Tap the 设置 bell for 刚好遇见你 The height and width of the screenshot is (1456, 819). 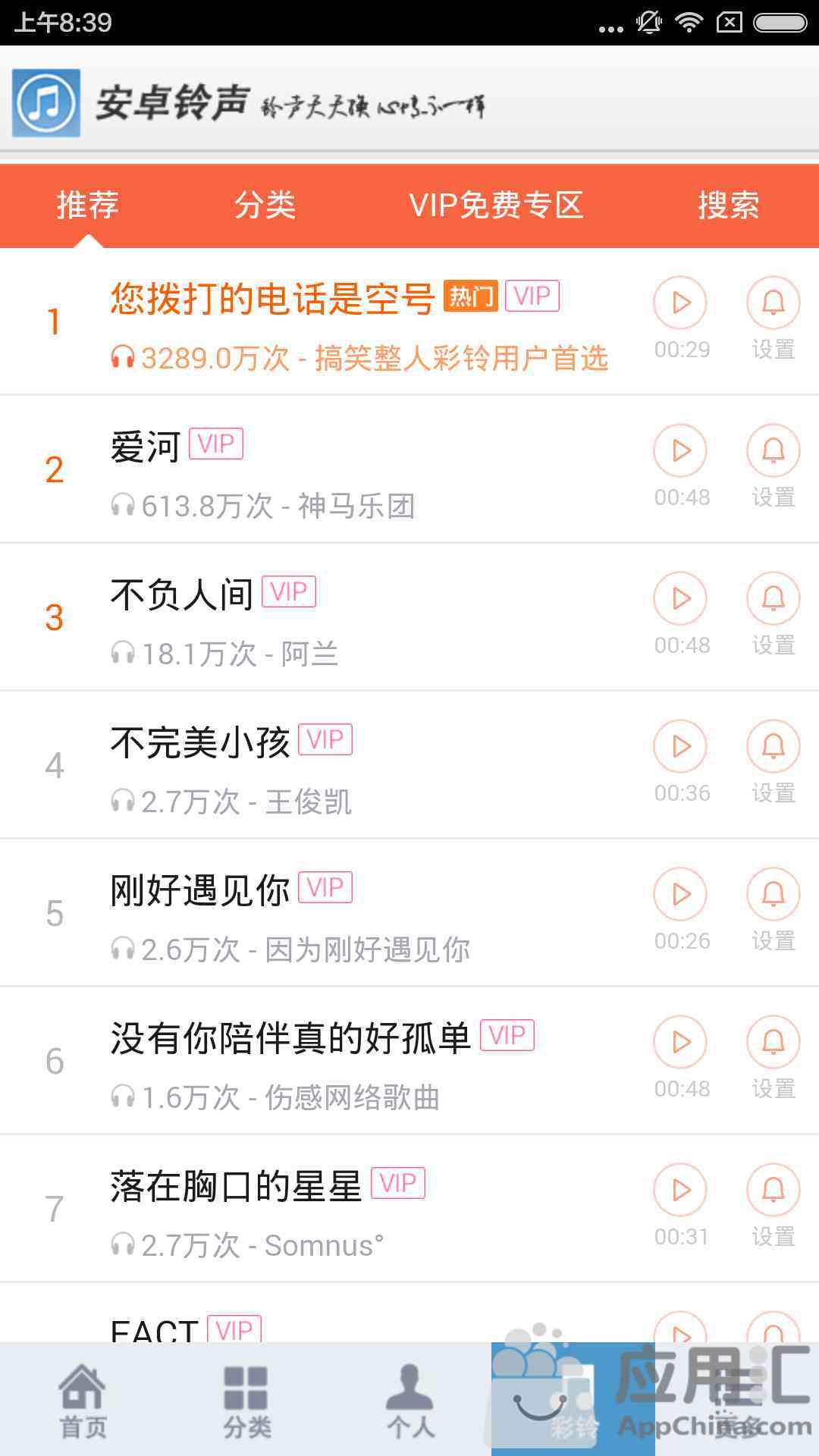pyautogui.click(x=773, y=894)
